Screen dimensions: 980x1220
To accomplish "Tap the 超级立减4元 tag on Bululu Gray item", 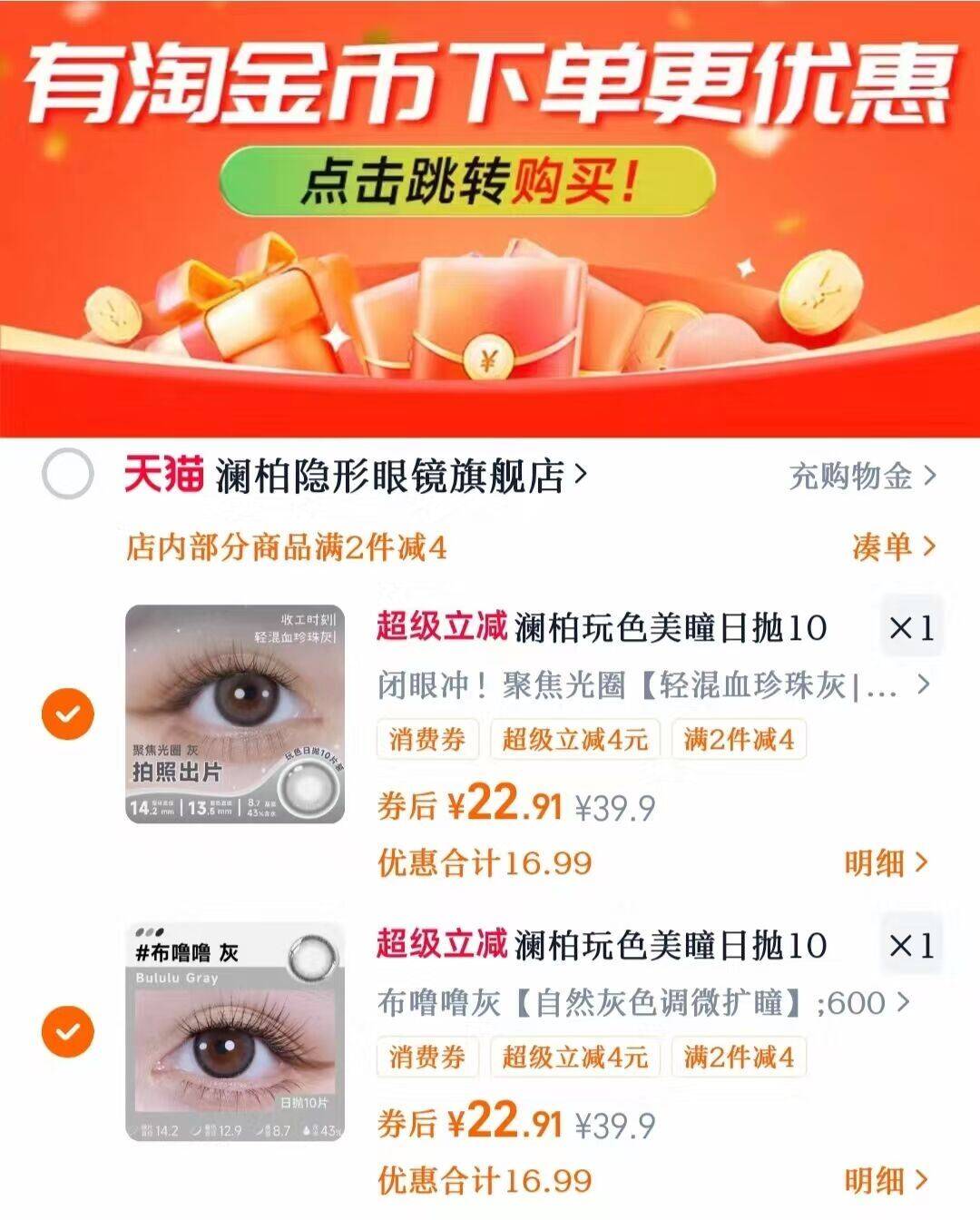I will (x=575, y=1057).
